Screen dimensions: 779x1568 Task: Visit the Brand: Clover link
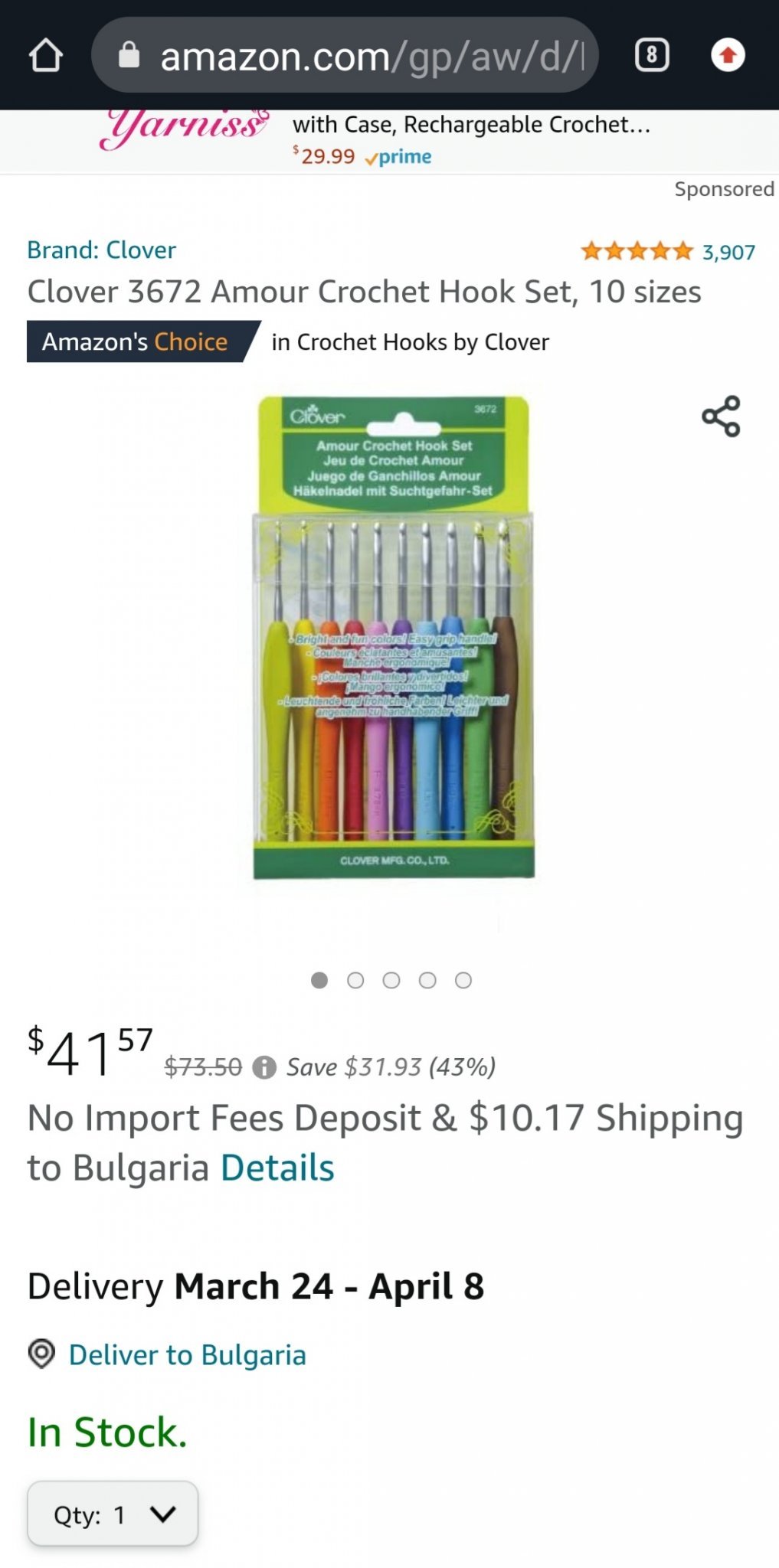[x=101, y=250]
